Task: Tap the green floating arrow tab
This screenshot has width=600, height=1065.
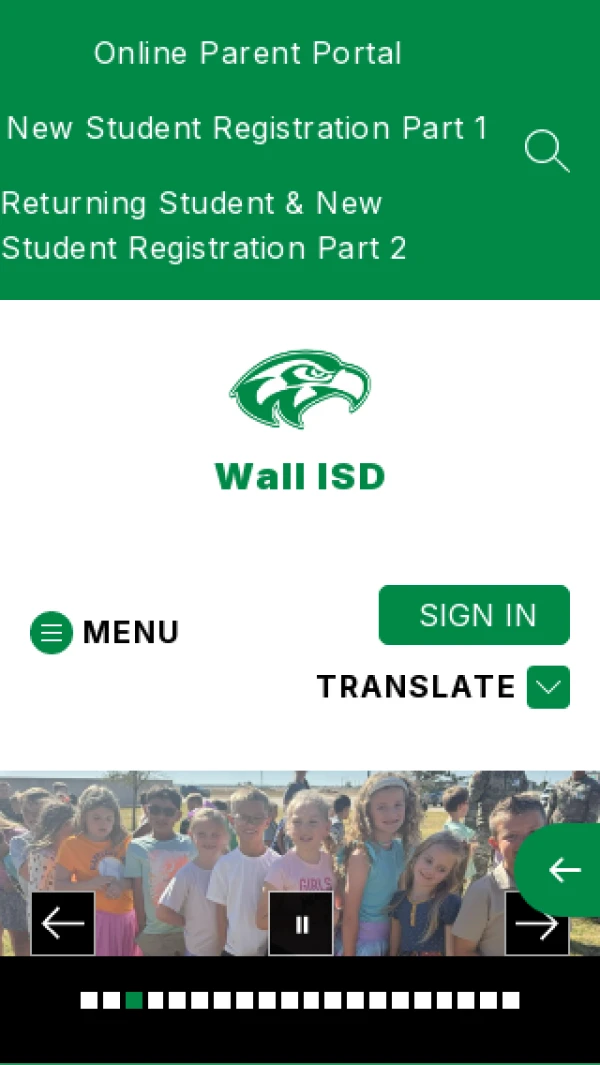Action: (x=563, y=870)
